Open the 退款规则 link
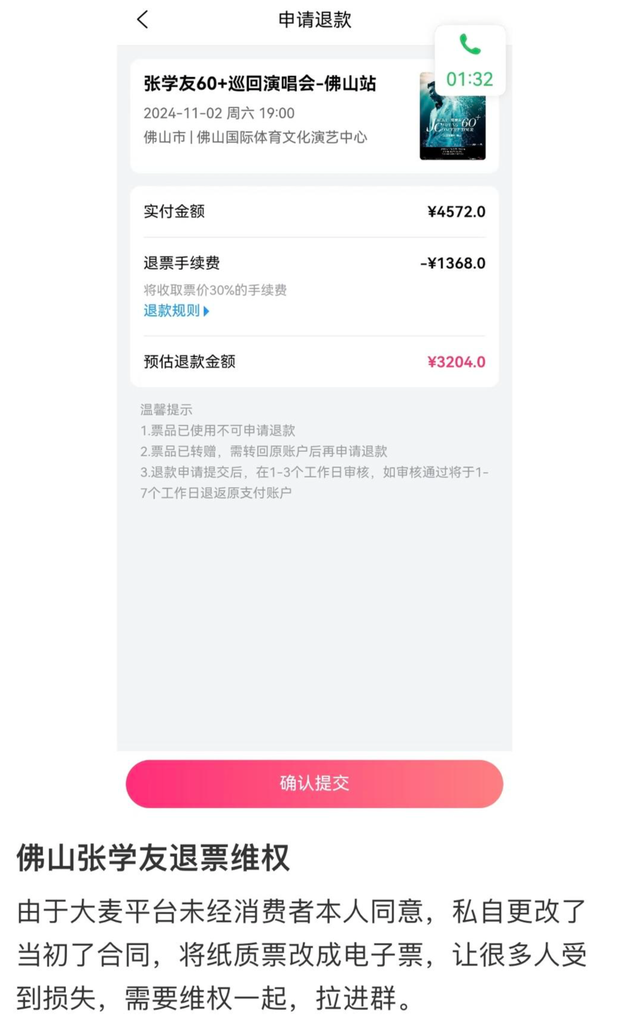The image size is (640, 1031). (x=176, y=311)
